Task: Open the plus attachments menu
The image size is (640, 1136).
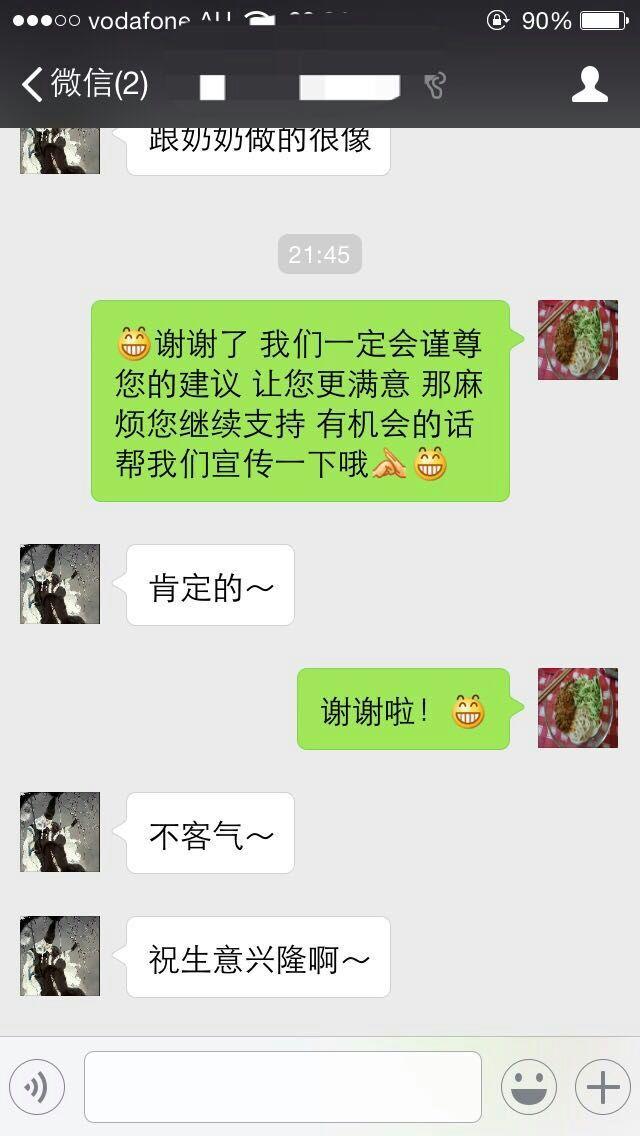Action: (x=602, y=1087)
